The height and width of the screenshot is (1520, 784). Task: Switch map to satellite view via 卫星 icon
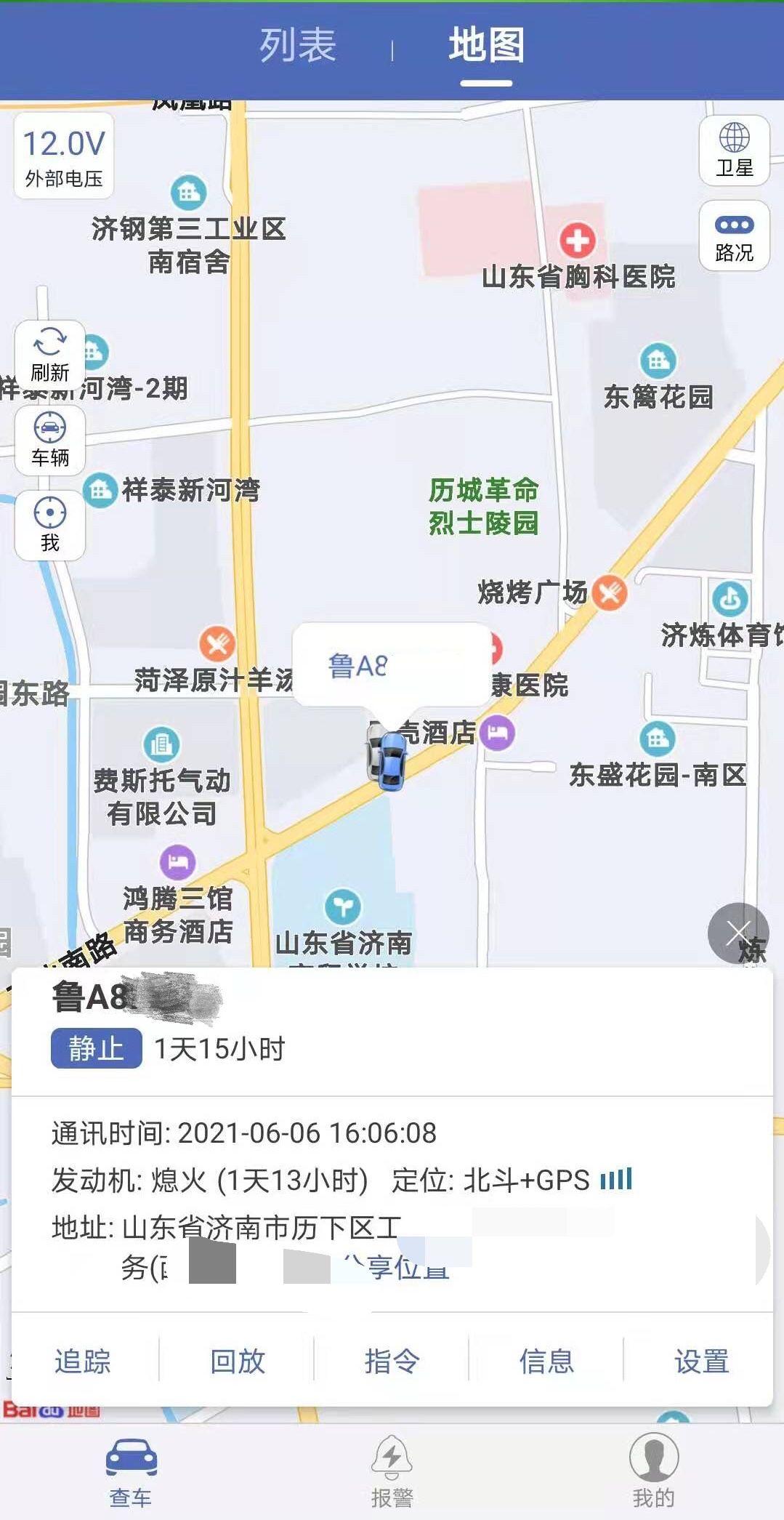click(x=732, y=150)
